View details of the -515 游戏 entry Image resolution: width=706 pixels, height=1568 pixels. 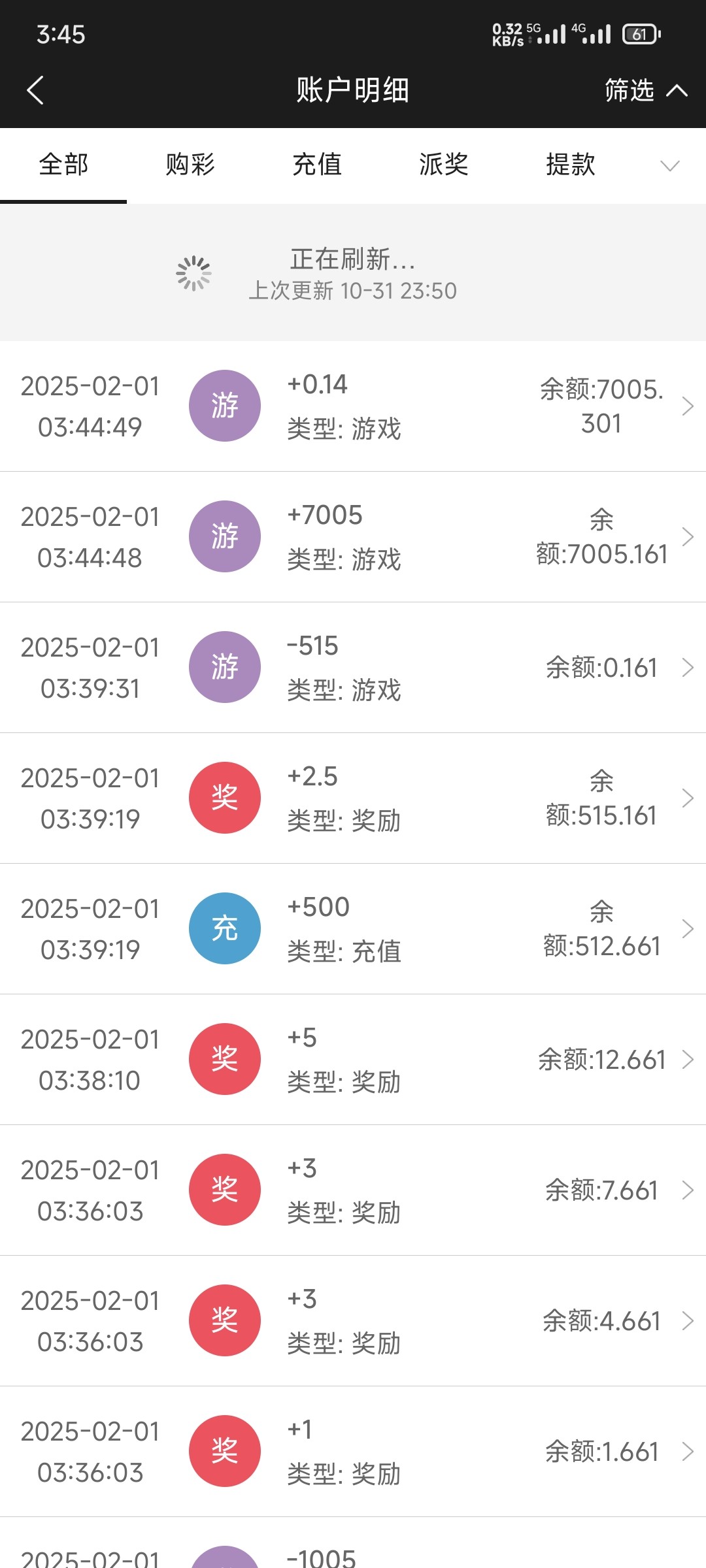(353, 667)
